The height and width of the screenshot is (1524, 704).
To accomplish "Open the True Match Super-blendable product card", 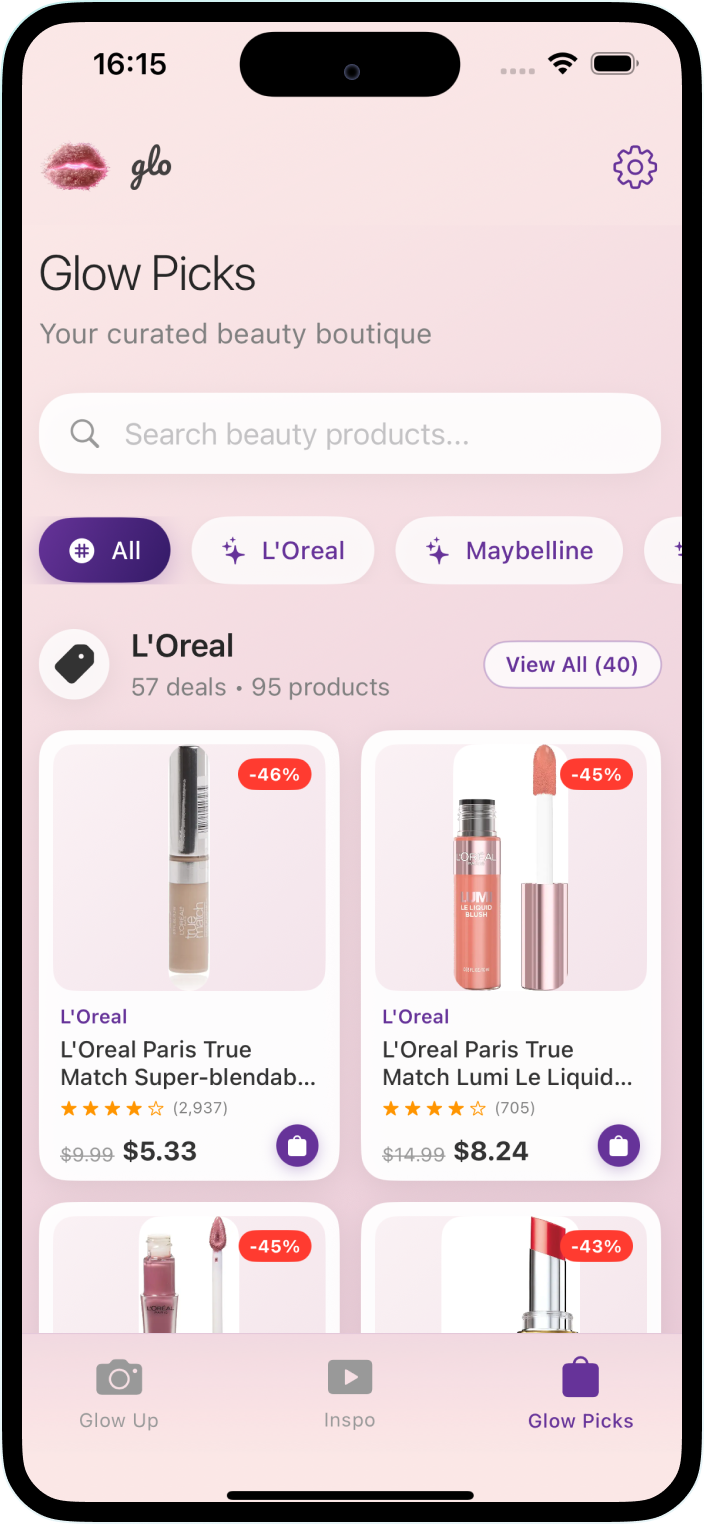I will pos(189,900).
